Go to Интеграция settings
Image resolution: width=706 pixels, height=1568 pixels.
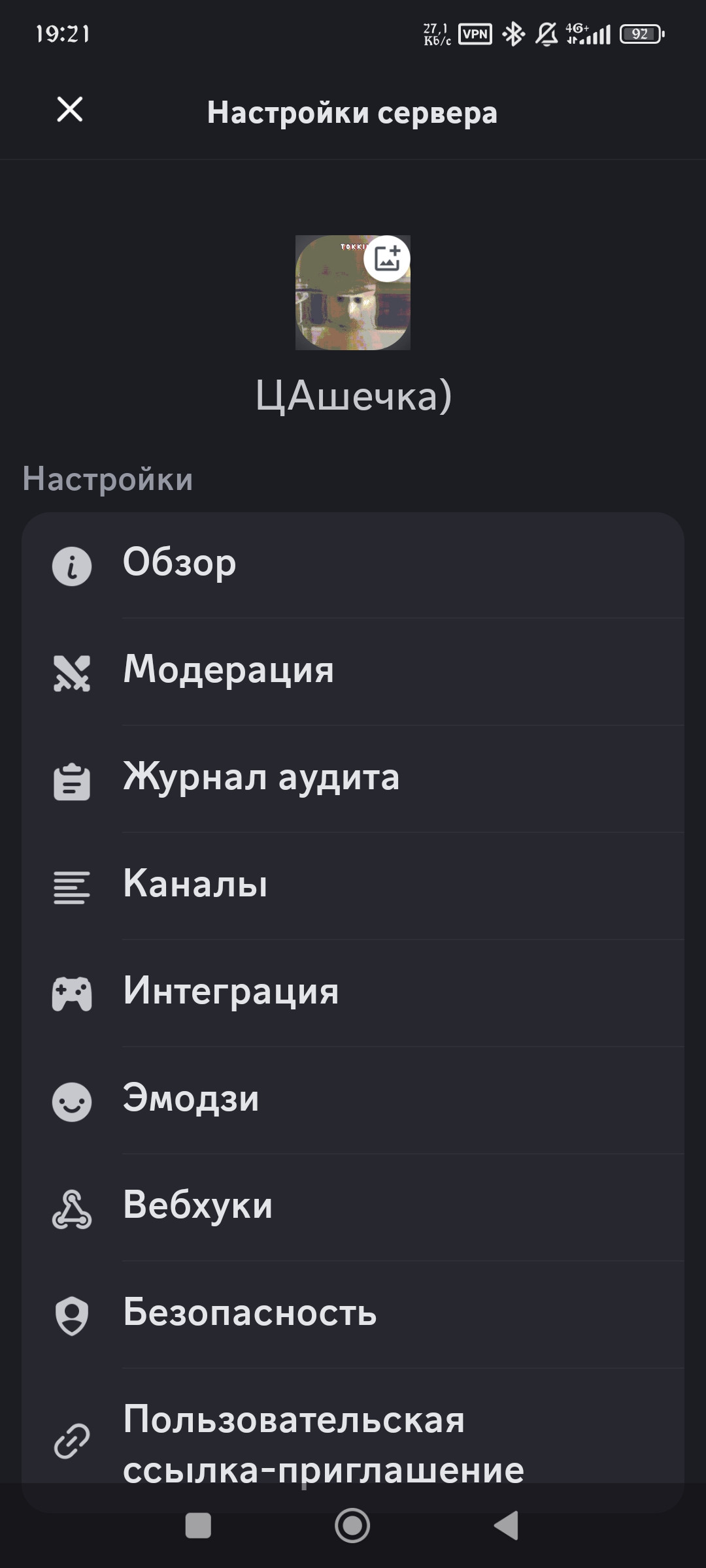(x=353, y=992)
